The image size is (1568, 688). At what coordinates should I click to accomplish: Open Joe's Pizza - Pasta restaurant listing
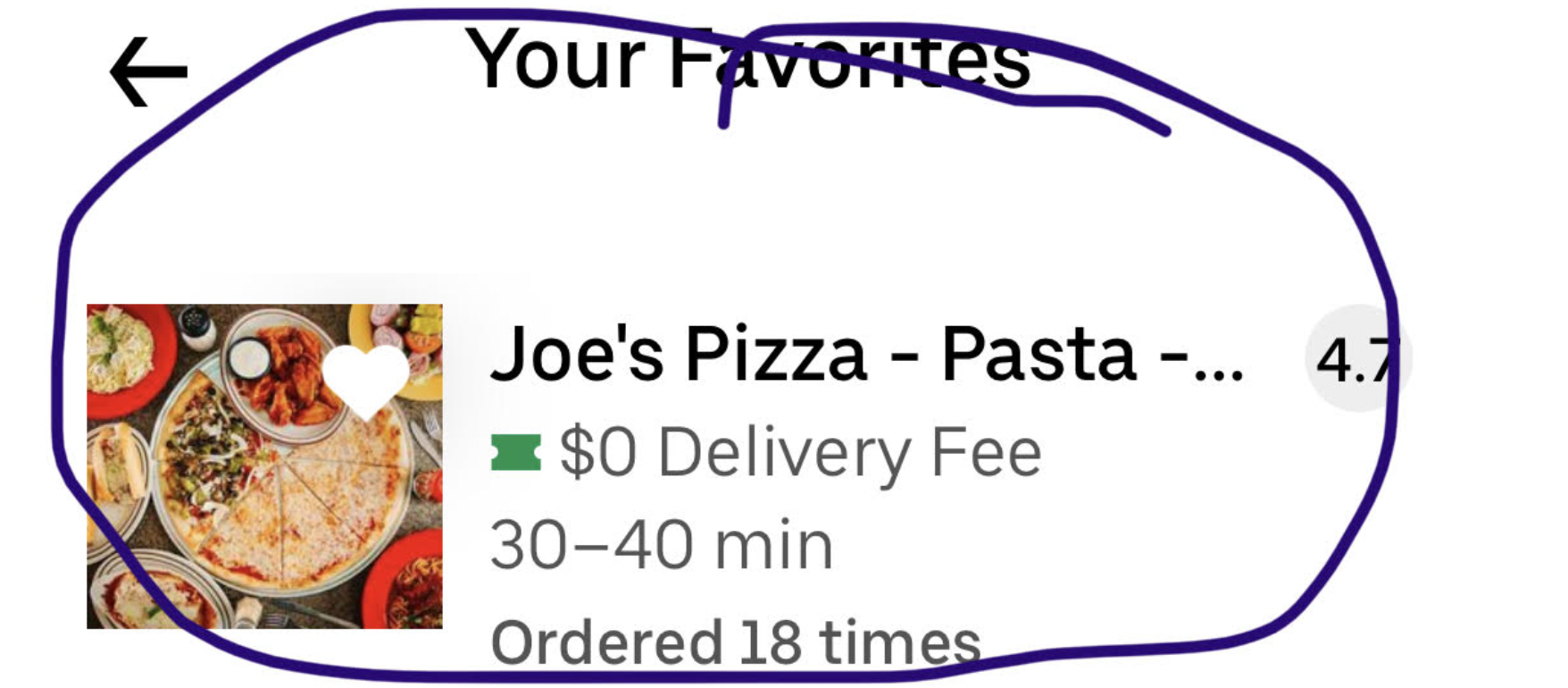click(864, 356)
